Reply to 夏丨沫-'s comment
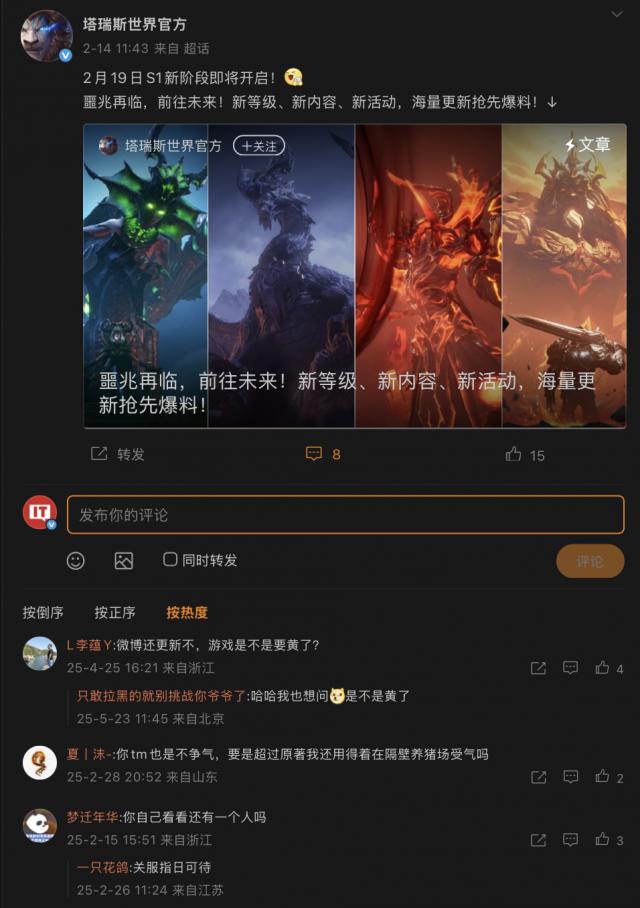This screenshot has height=908, width=640. 570,777
